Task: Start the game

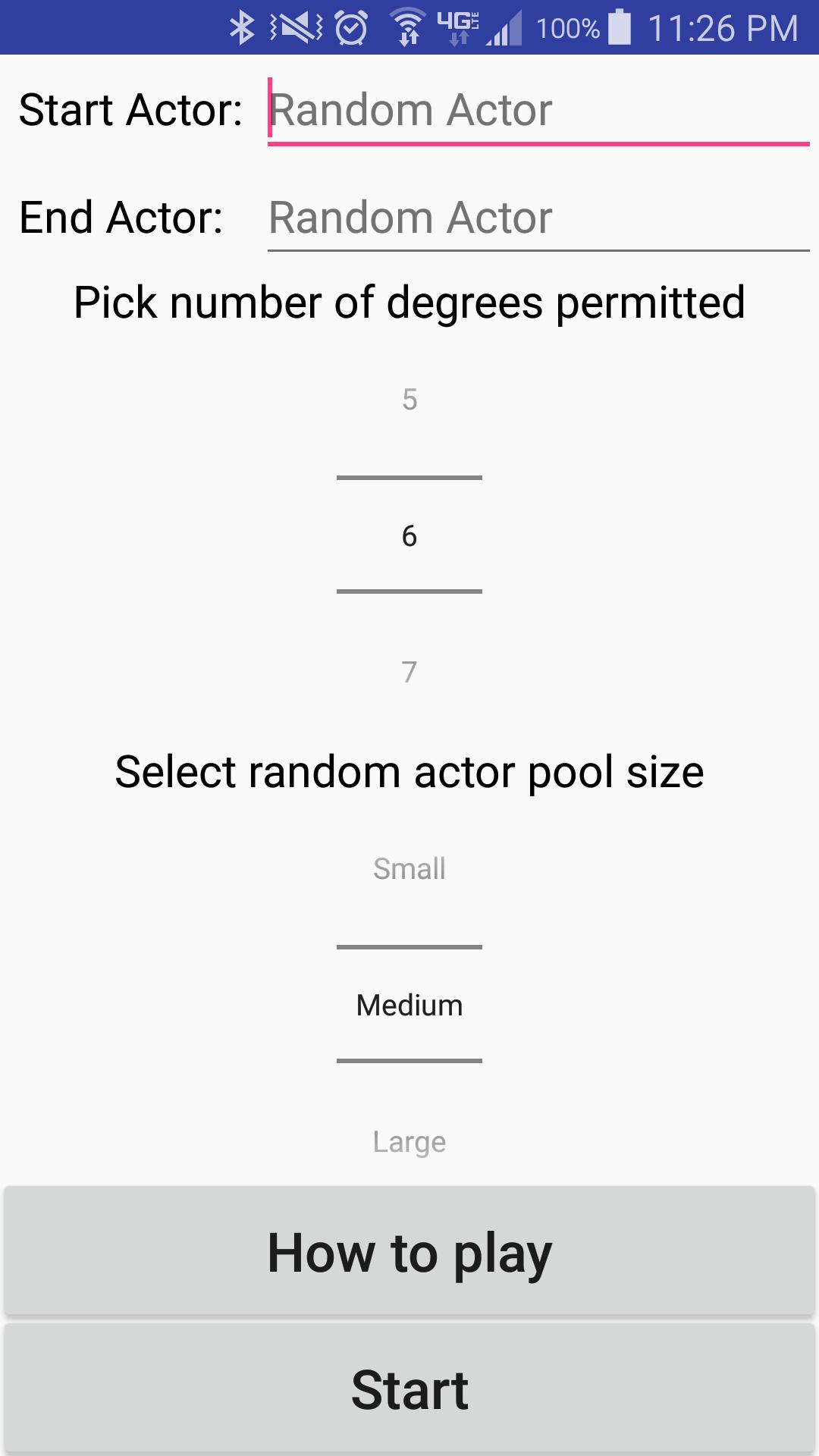Action: (x=409, y=1390)
